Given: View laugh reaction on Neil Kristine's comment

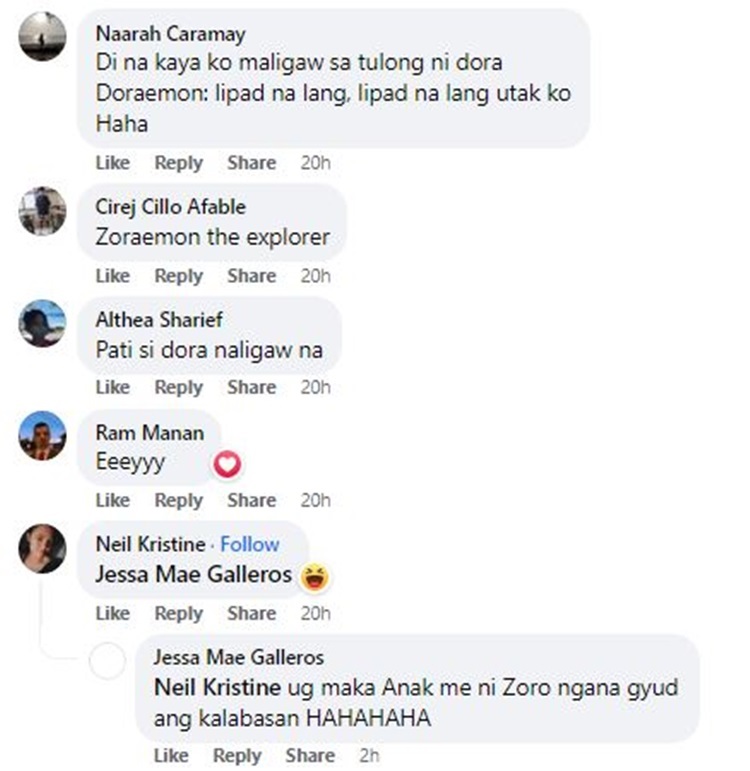Looking at the screenshot, I should (x=316, y=576).
